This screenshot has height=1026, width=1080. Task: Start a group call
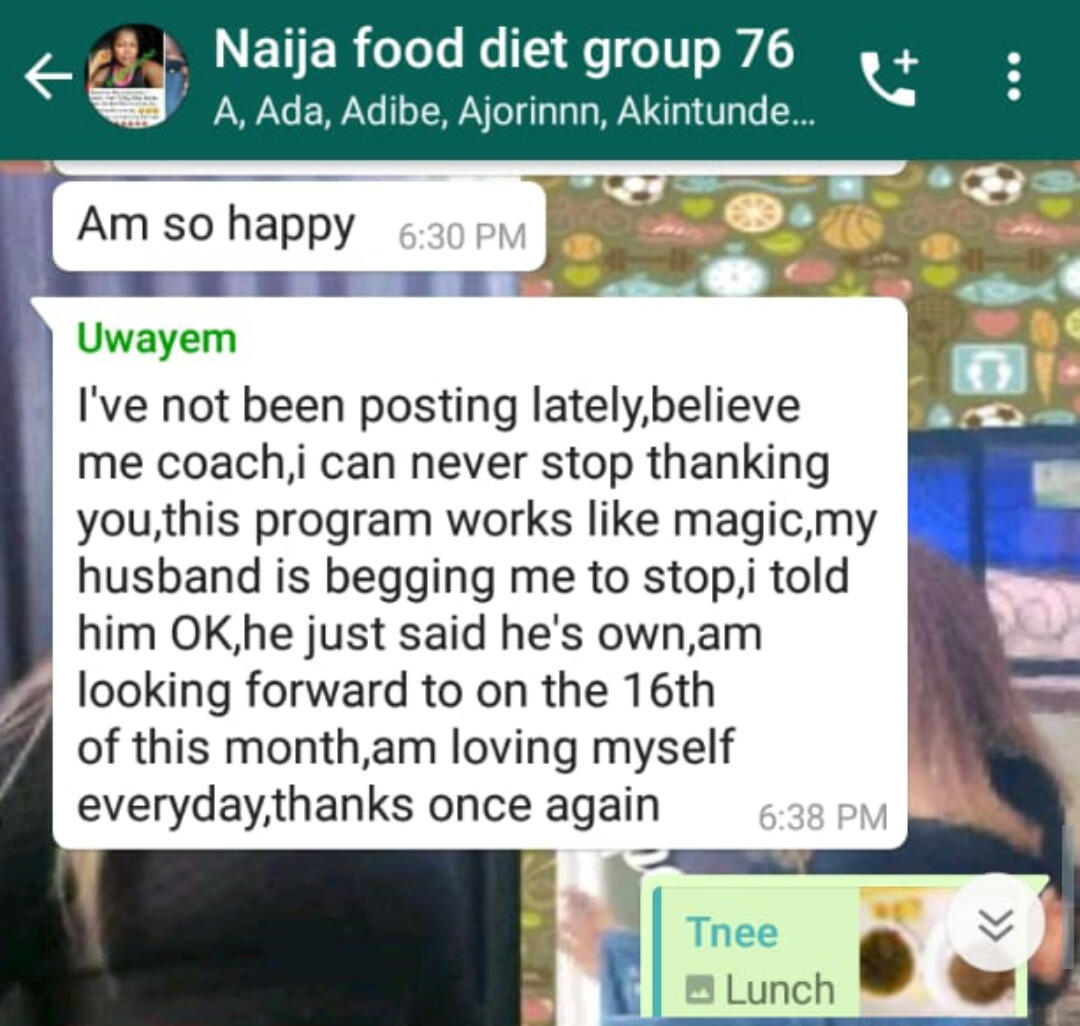click(889, 78)
